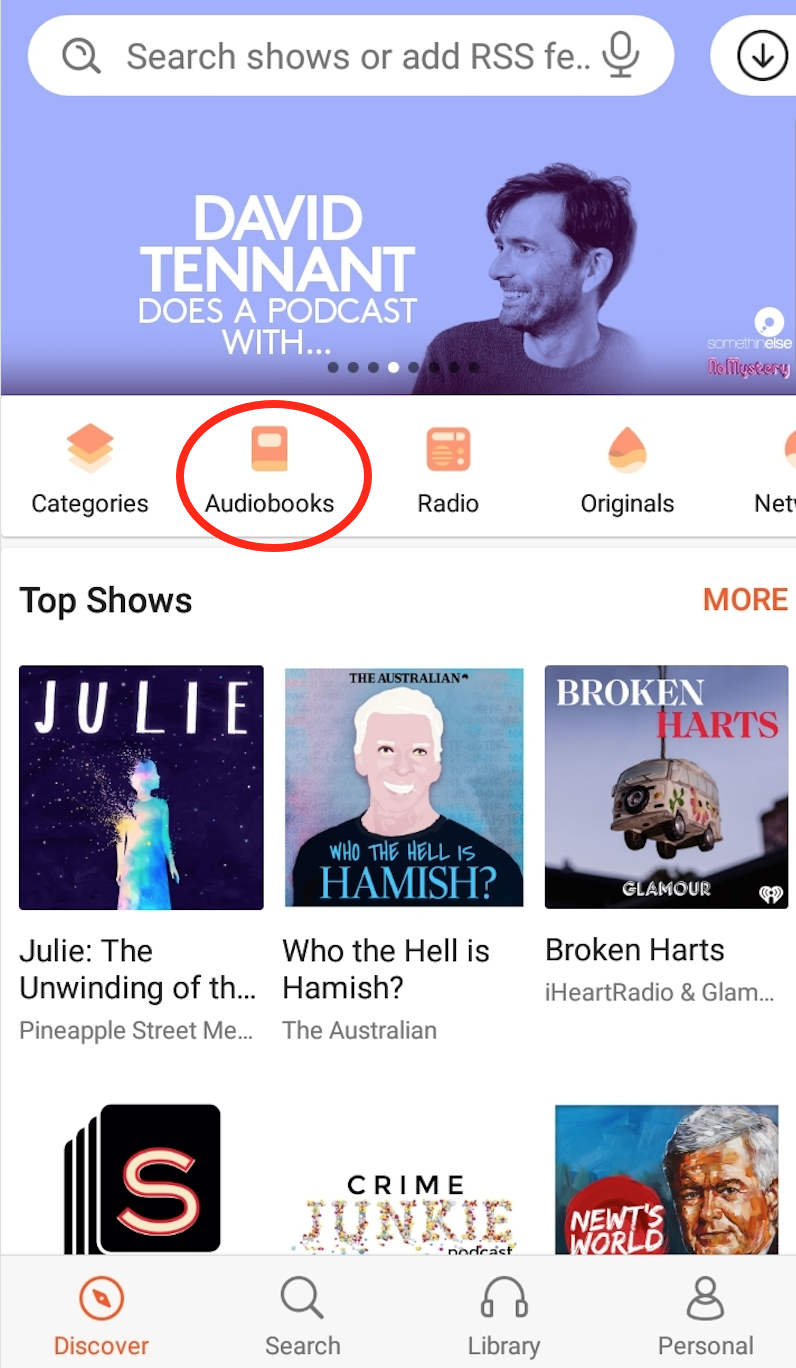Viewport: 796px width, 1368px height.
Task: Open Categories
Action: click(90, 468)
